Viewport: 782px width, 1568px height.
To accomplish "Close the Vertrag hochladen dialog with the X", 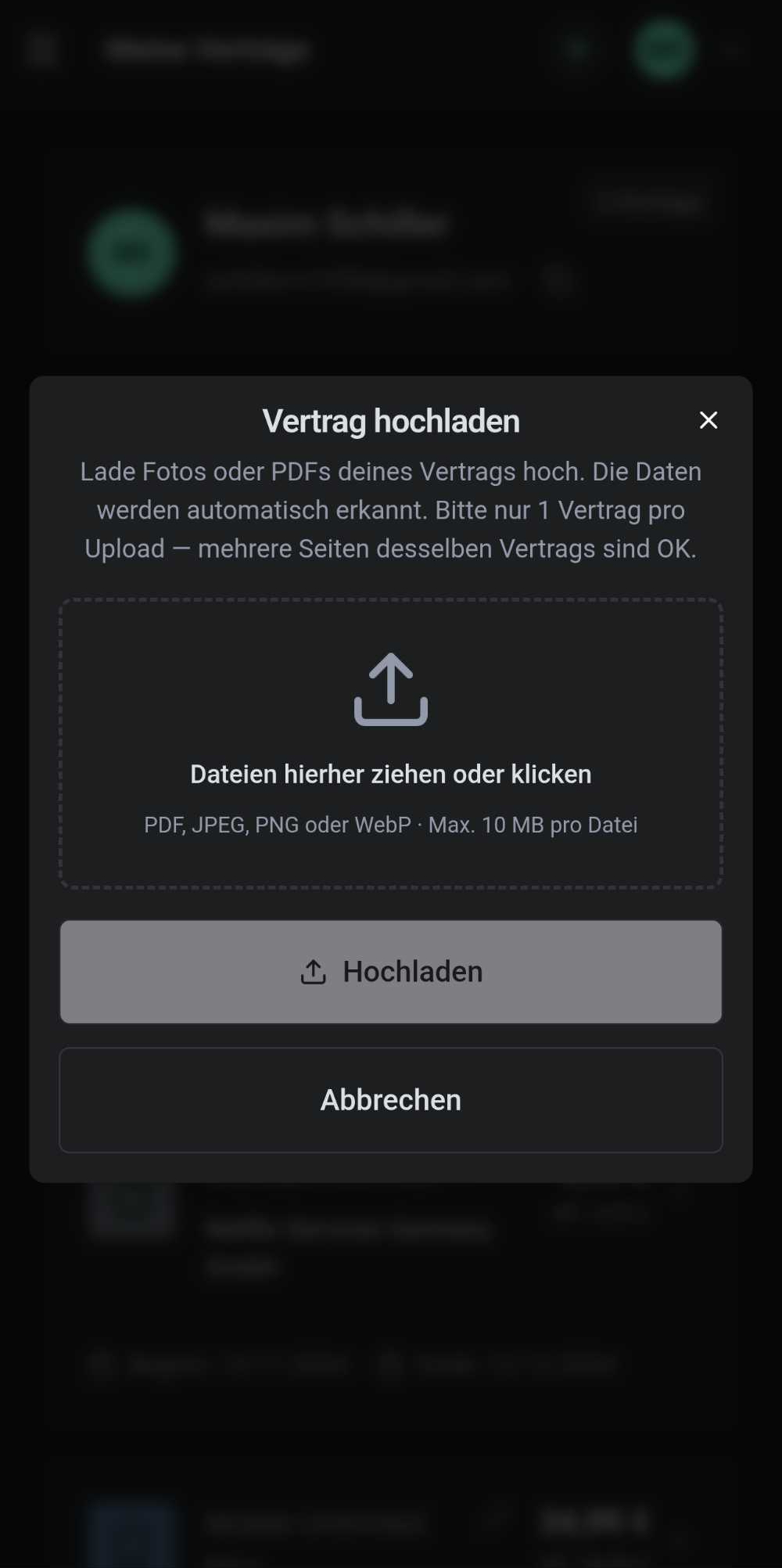I will point(708,420).
